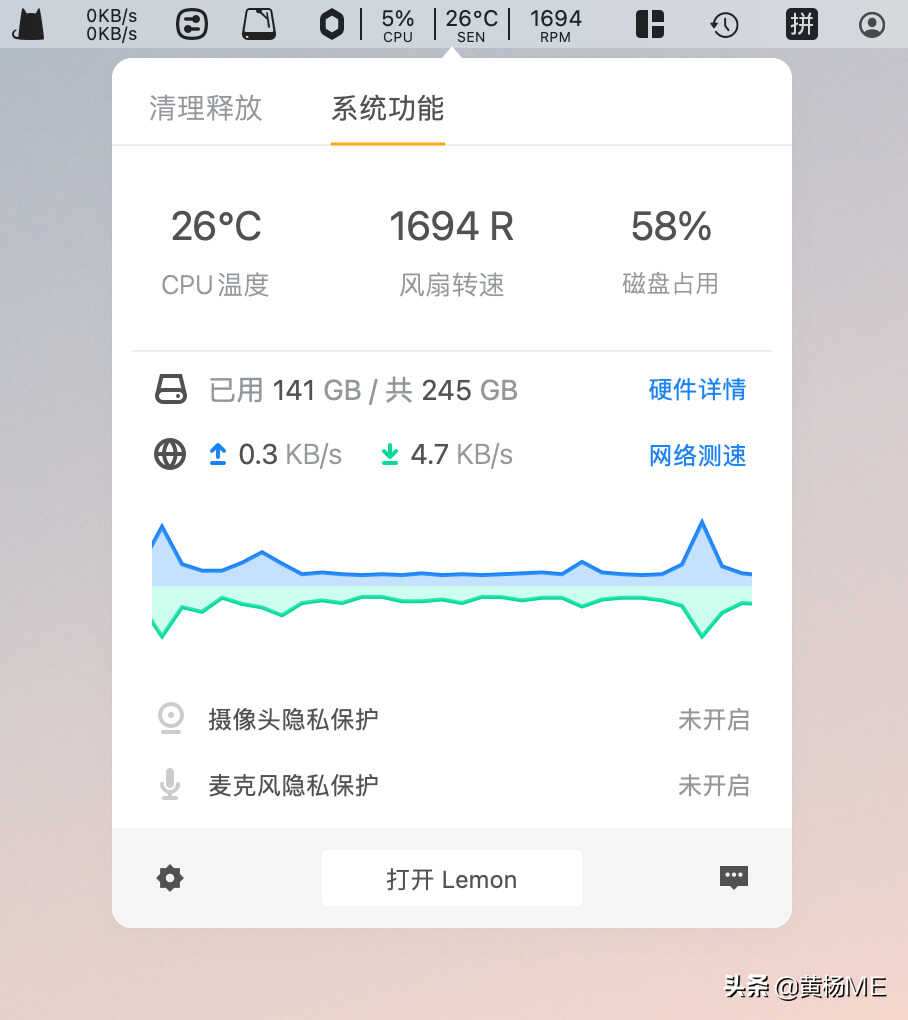Image resolution: width=908 pixels, height=1020 pixels.
Task: Open the settings gear icon
Action: pyautogui.click(x=170, y=879)
